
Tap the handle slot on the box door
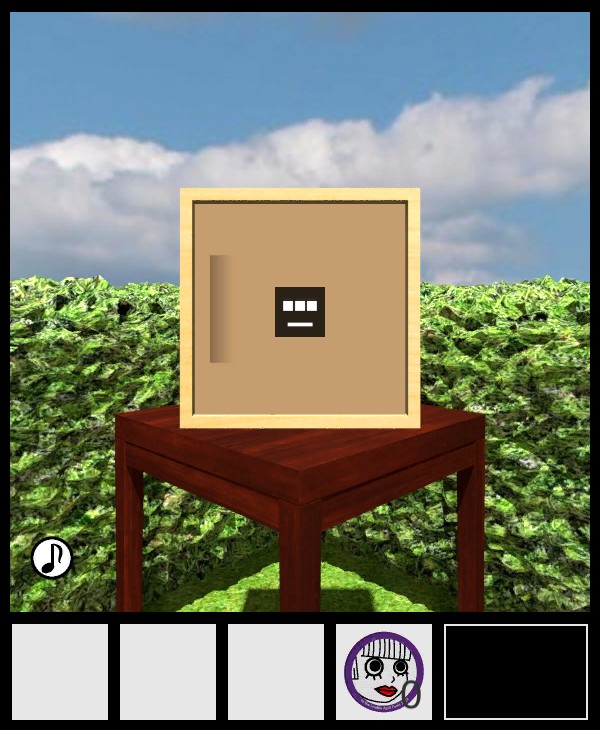click(x=220, y=308)
